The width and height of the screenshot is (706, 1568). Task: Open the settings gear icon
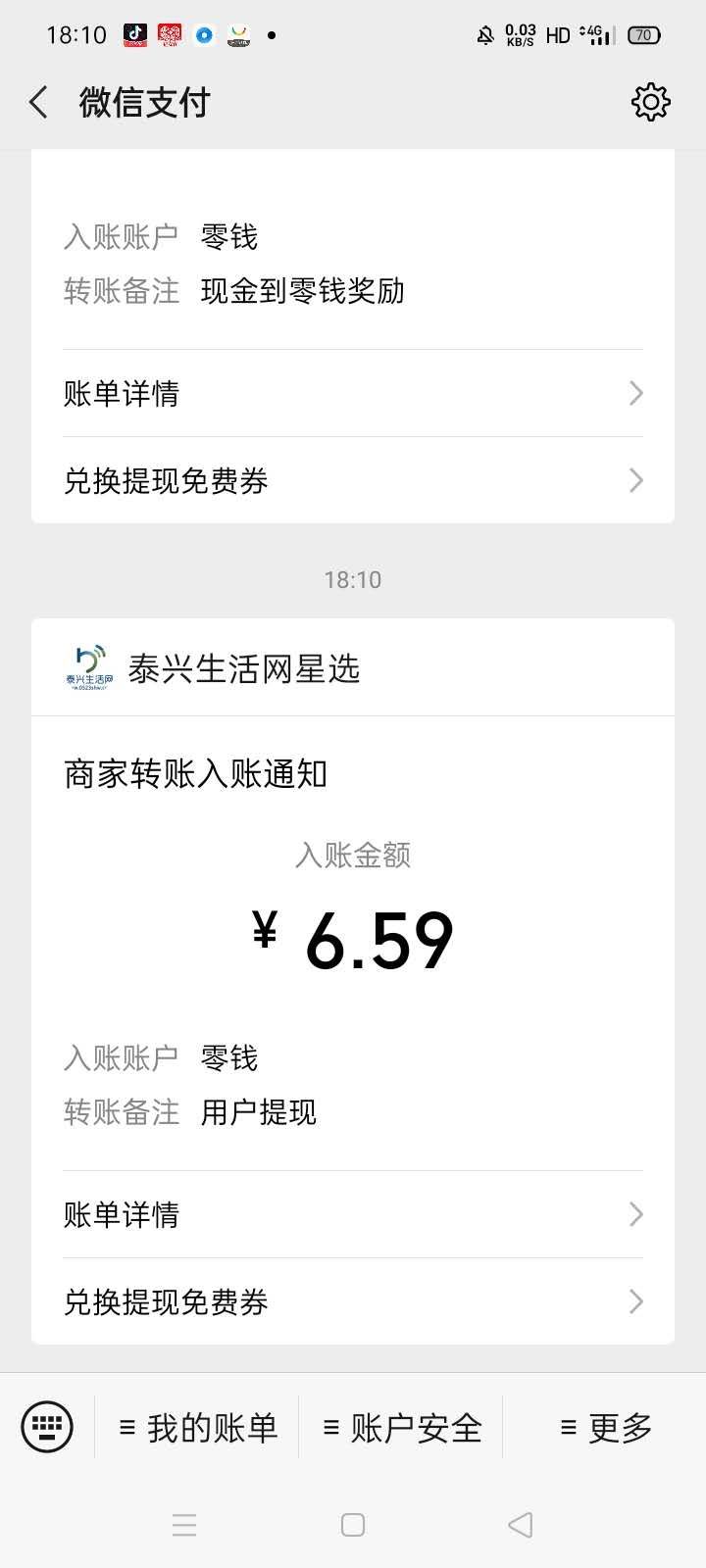pos(651,102)
